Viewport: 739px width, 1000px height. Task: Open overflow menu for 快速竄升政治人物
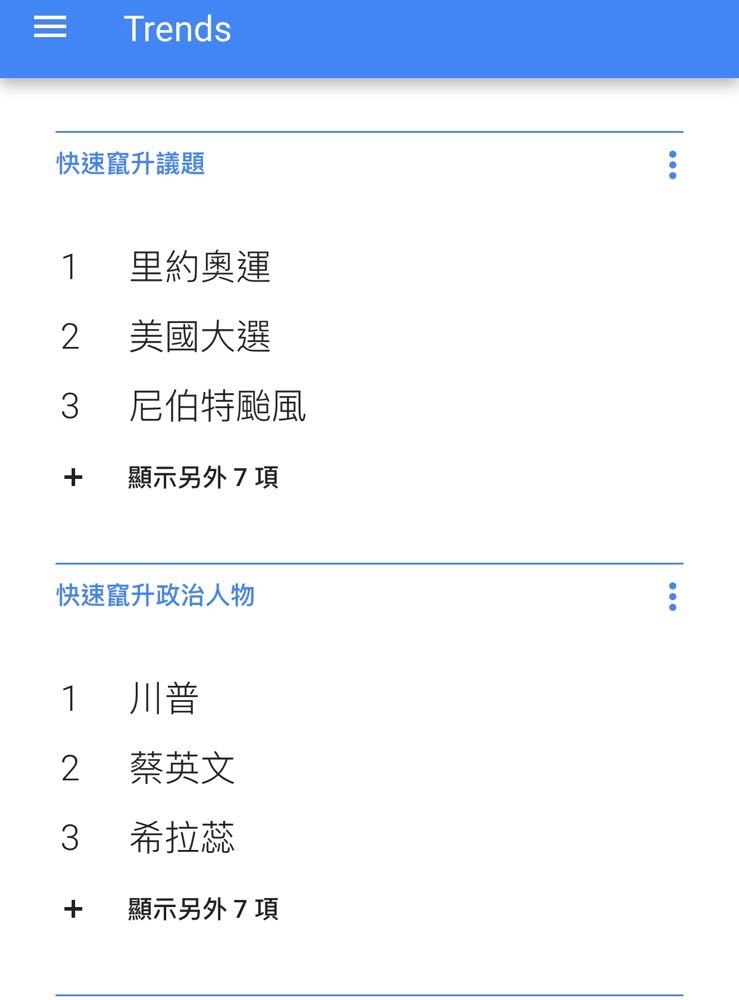point(672,597)
